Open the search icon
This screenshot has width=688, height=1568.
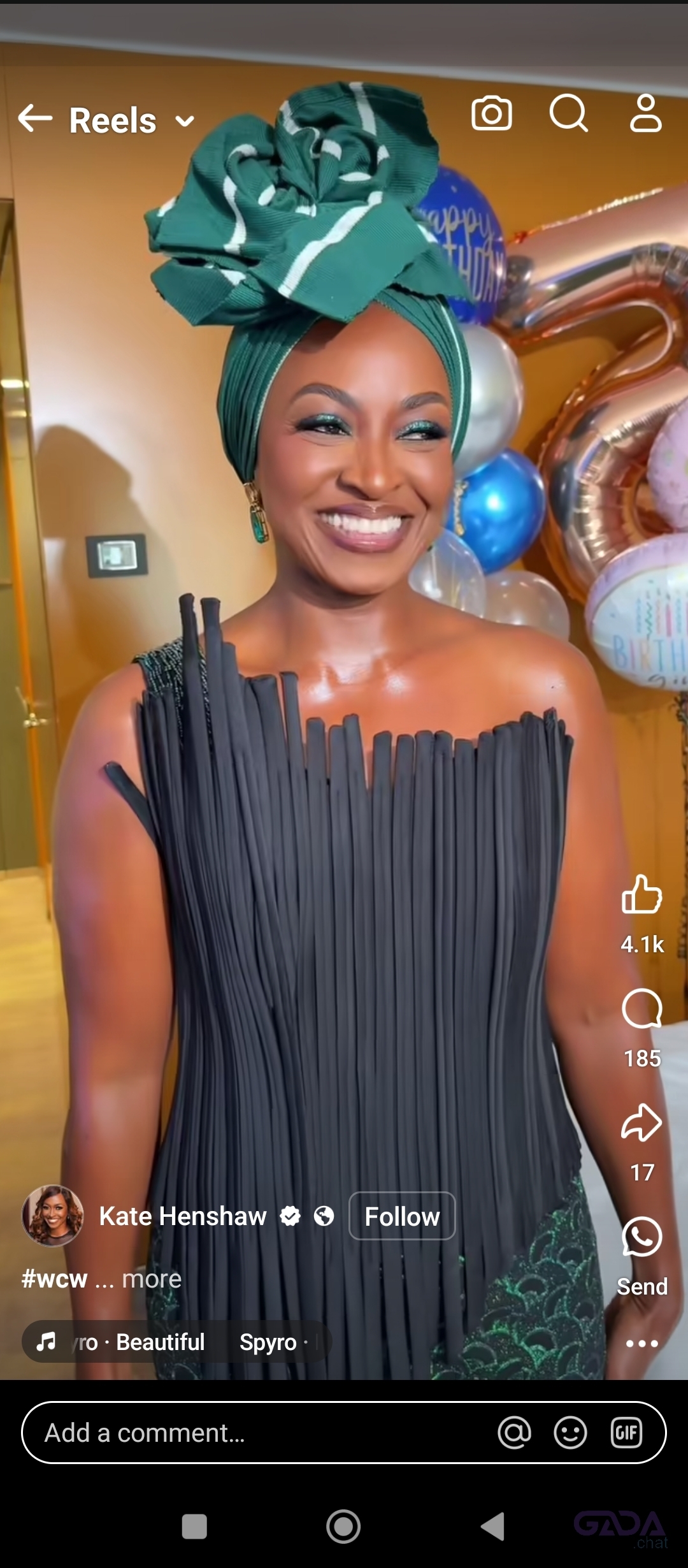coord(568,113)
